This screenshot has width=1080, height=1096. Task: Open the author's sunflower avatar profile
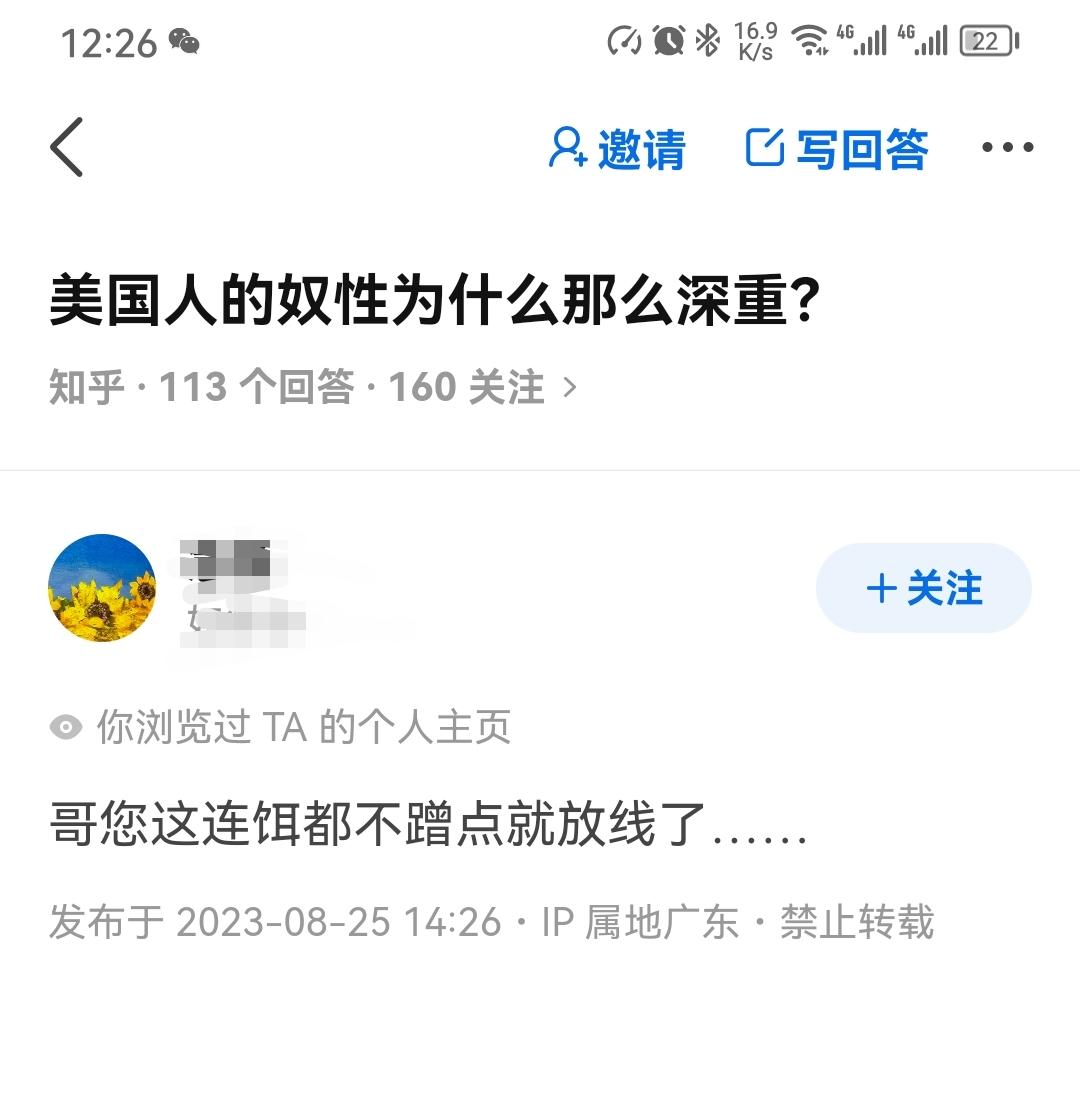pos(102,588)
